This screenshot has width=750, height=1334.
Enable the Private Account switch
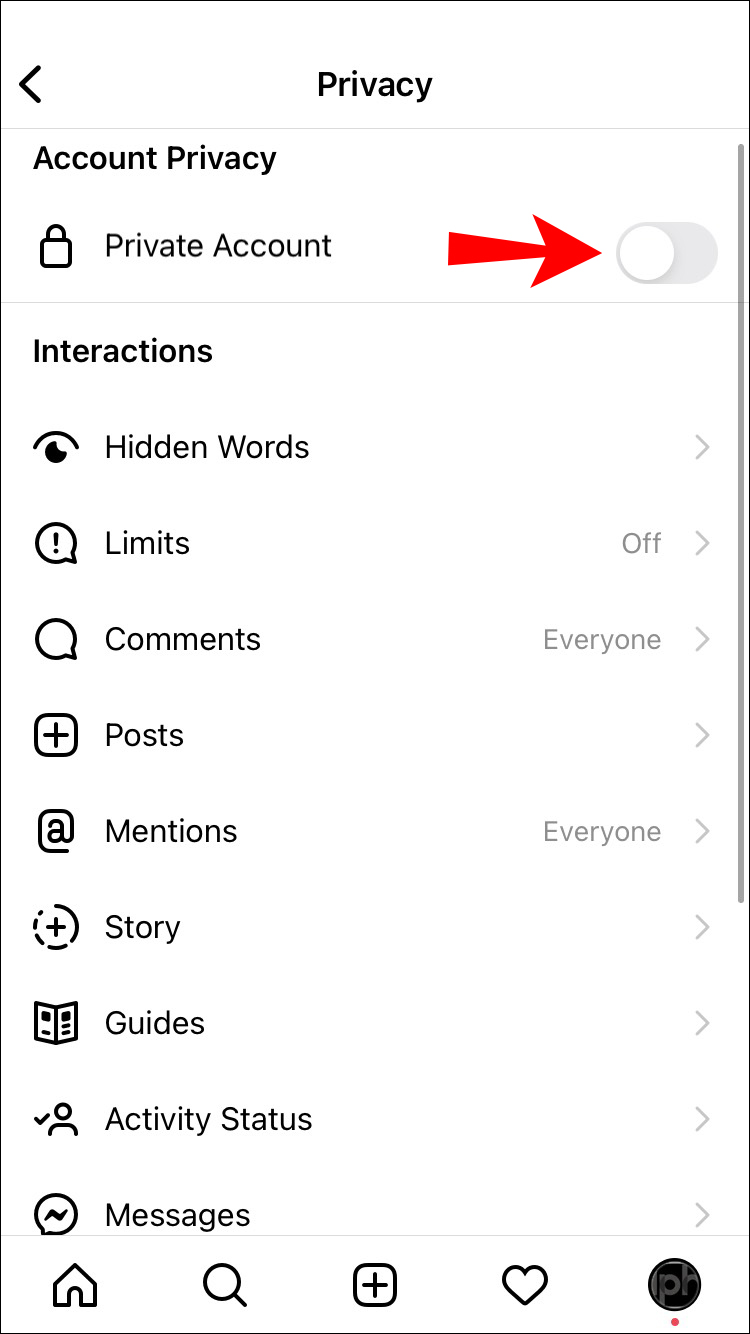pos(666,253)
